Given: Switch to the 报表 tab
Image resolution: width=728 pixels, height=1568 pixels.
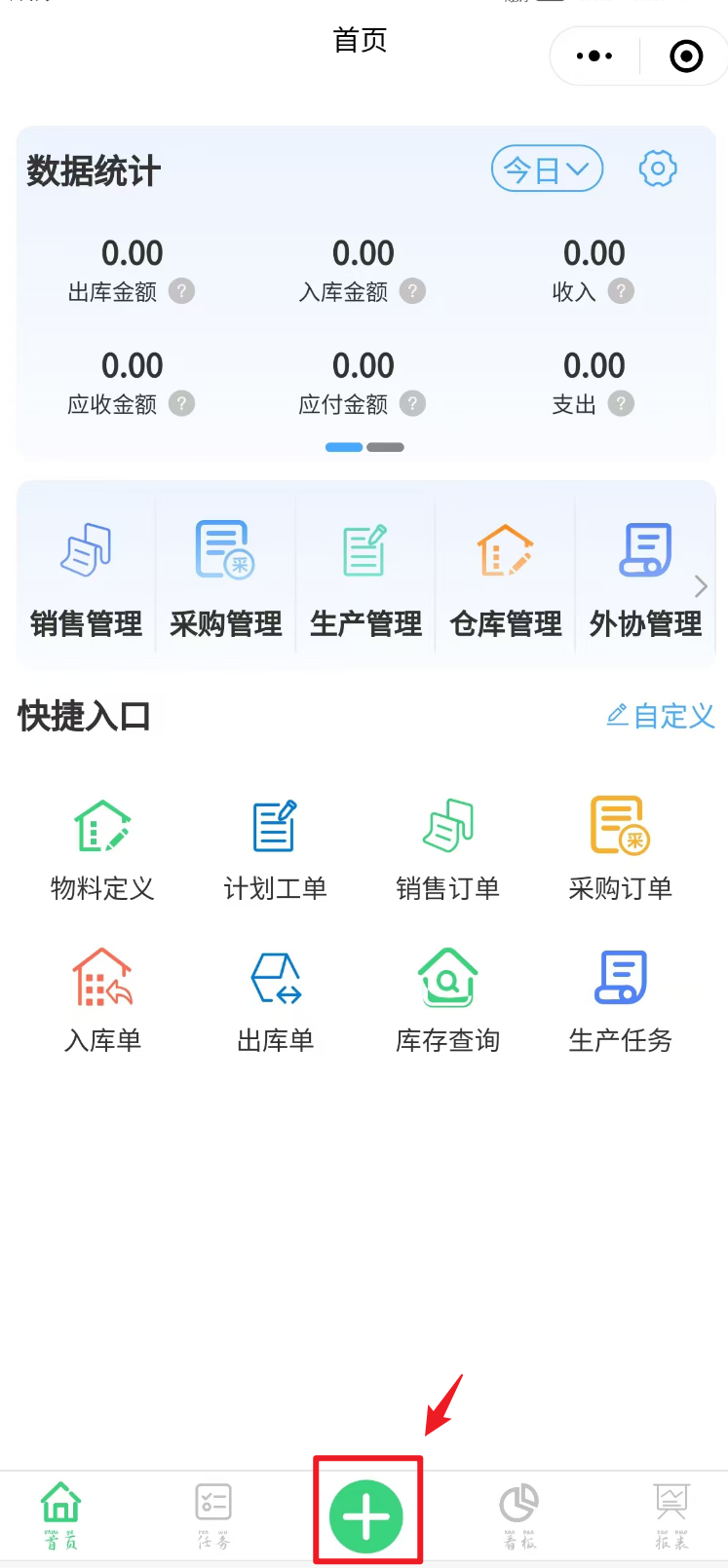Looking at the screenshot, I should coord(671,1515).
